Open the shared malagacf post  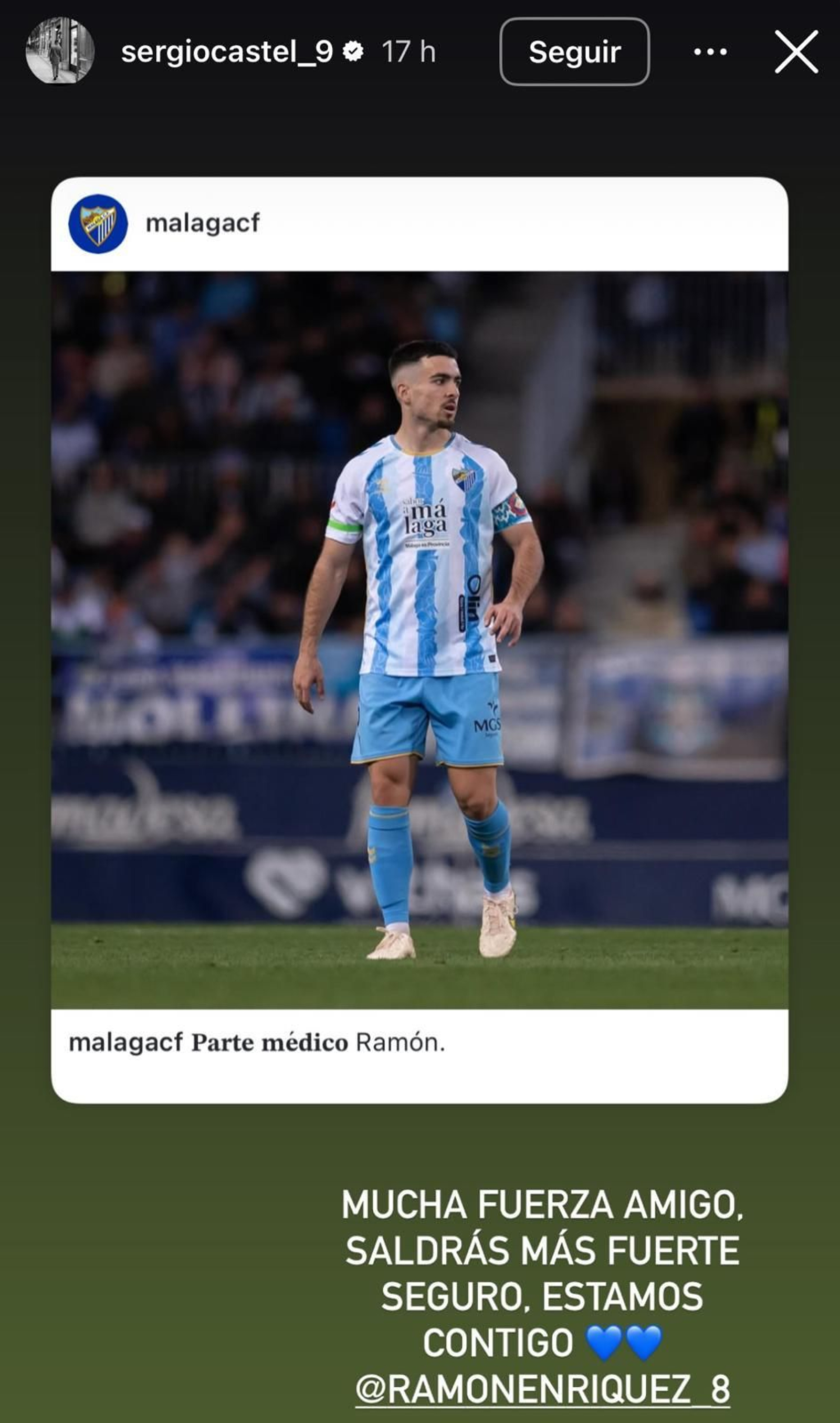click(419, 640)
